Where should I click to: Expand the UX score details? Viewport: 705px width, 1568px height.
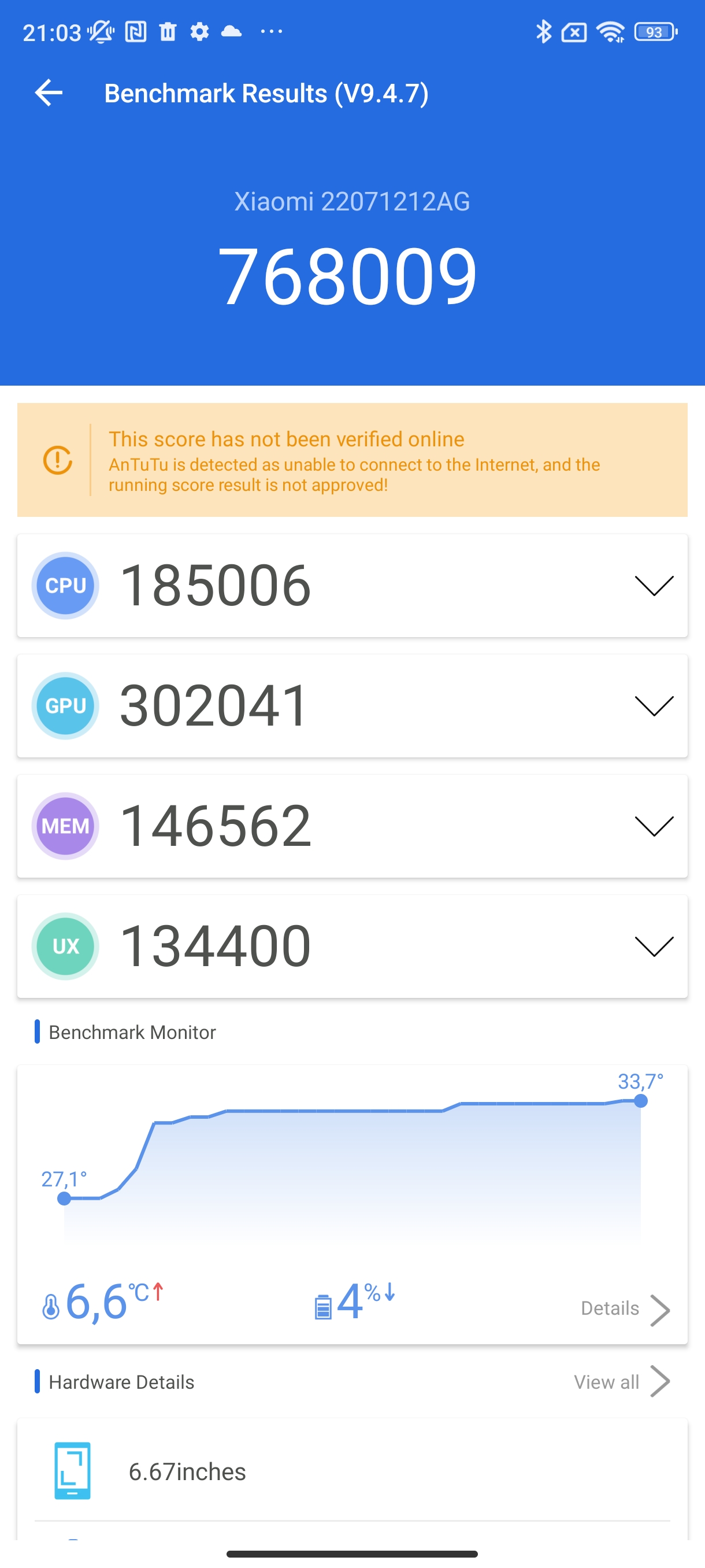pyautogui.click(x=654, y=946)
